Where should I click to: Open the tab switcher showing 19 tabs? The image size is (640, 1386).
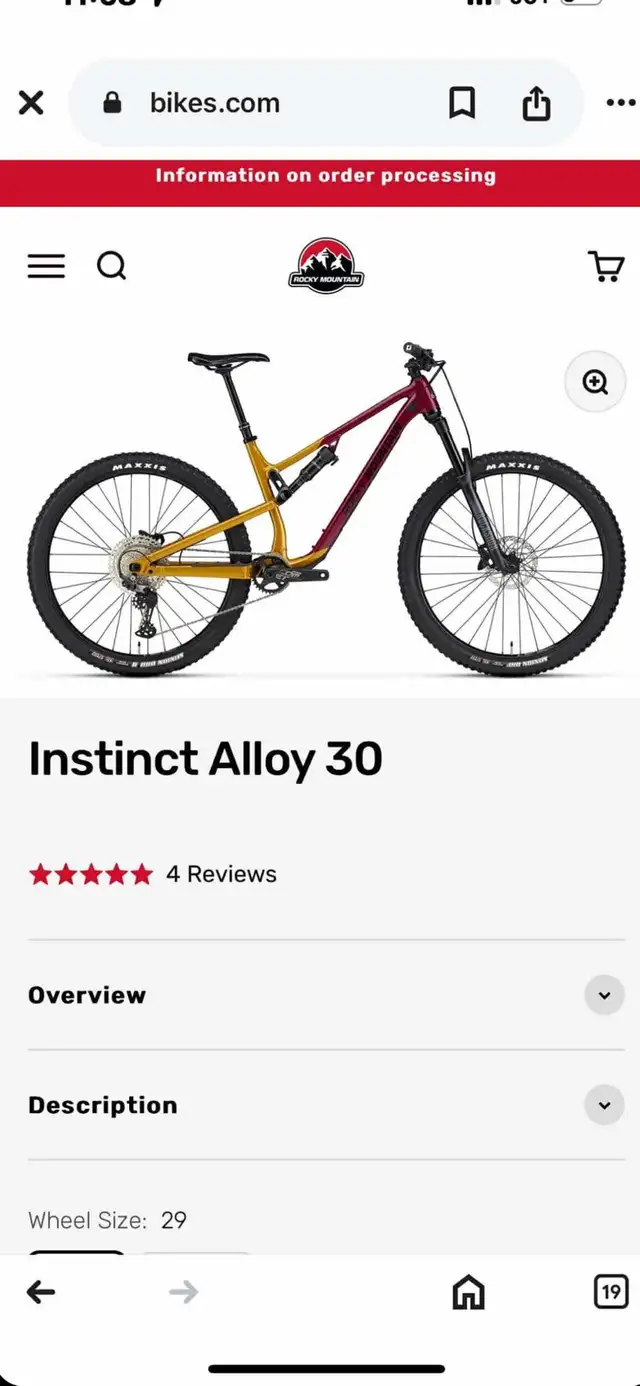tap(610, 1291)
